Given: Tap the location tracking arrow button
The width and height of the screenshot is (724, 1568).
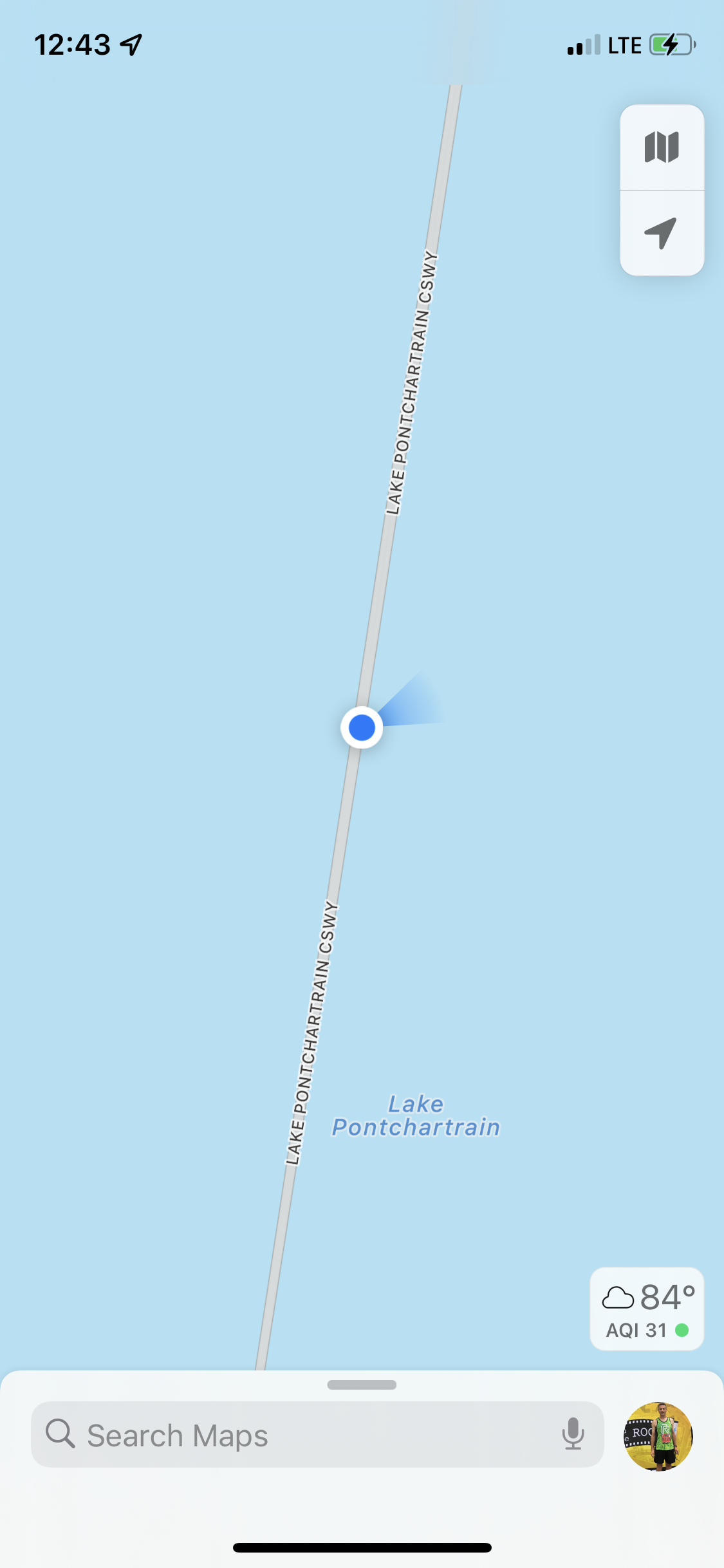Looking at the screenshot, I should (662, 233).
